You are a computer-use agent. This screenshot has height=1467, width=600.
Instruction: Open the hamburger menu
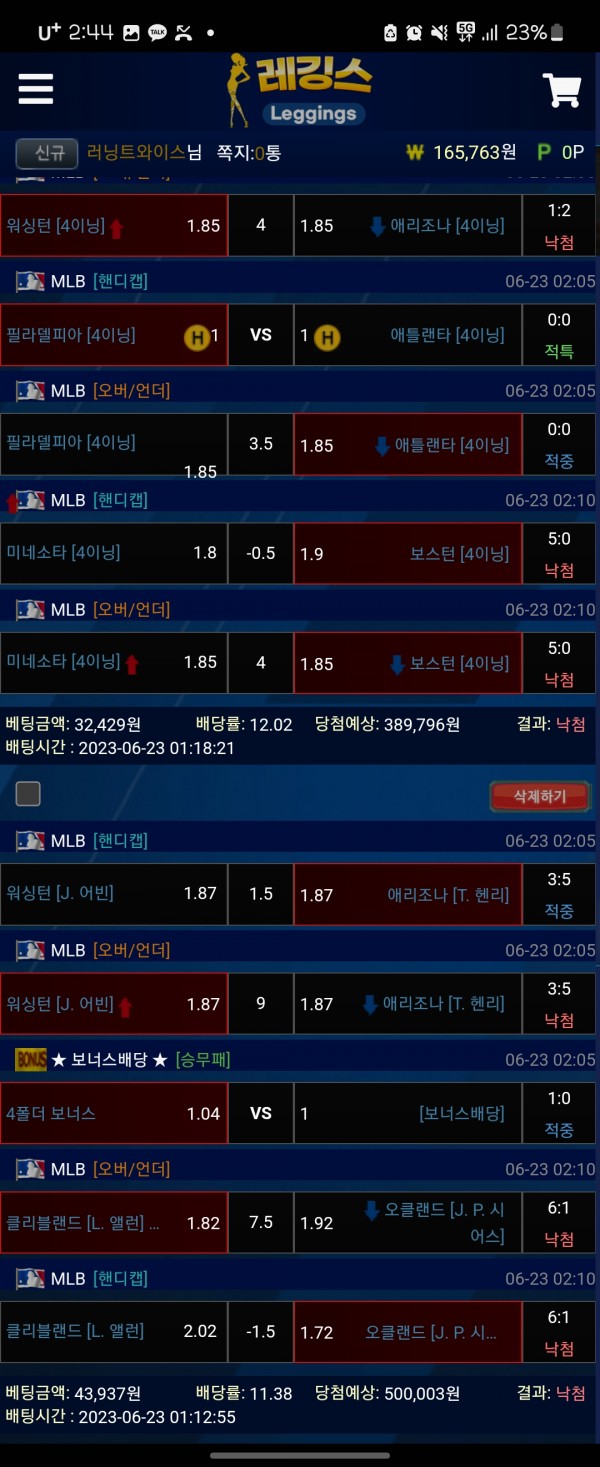pyautogui.click(x=35, y=89)
